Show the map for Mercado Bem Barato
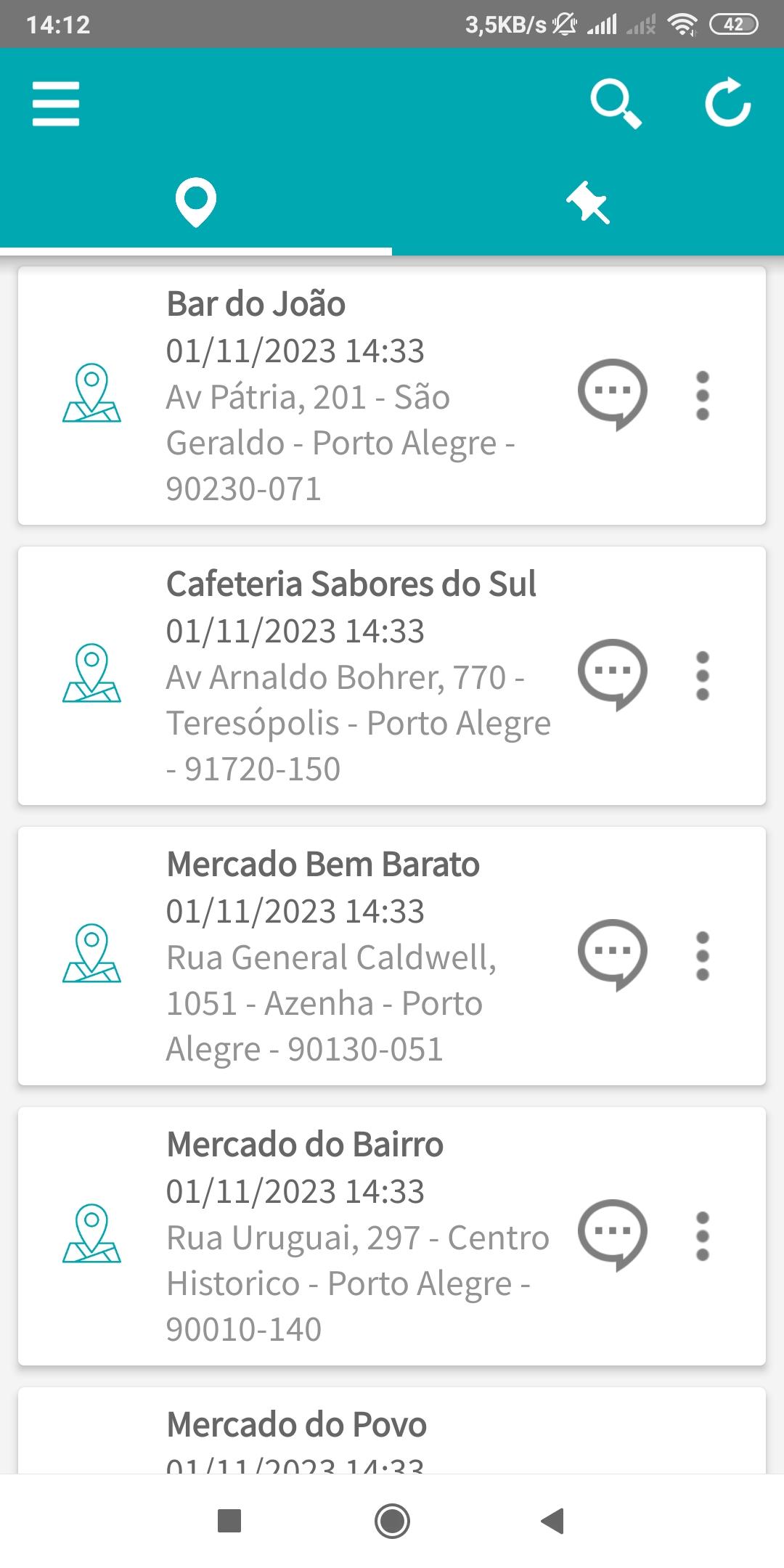The image size is (784, 1568). [91, 955]
